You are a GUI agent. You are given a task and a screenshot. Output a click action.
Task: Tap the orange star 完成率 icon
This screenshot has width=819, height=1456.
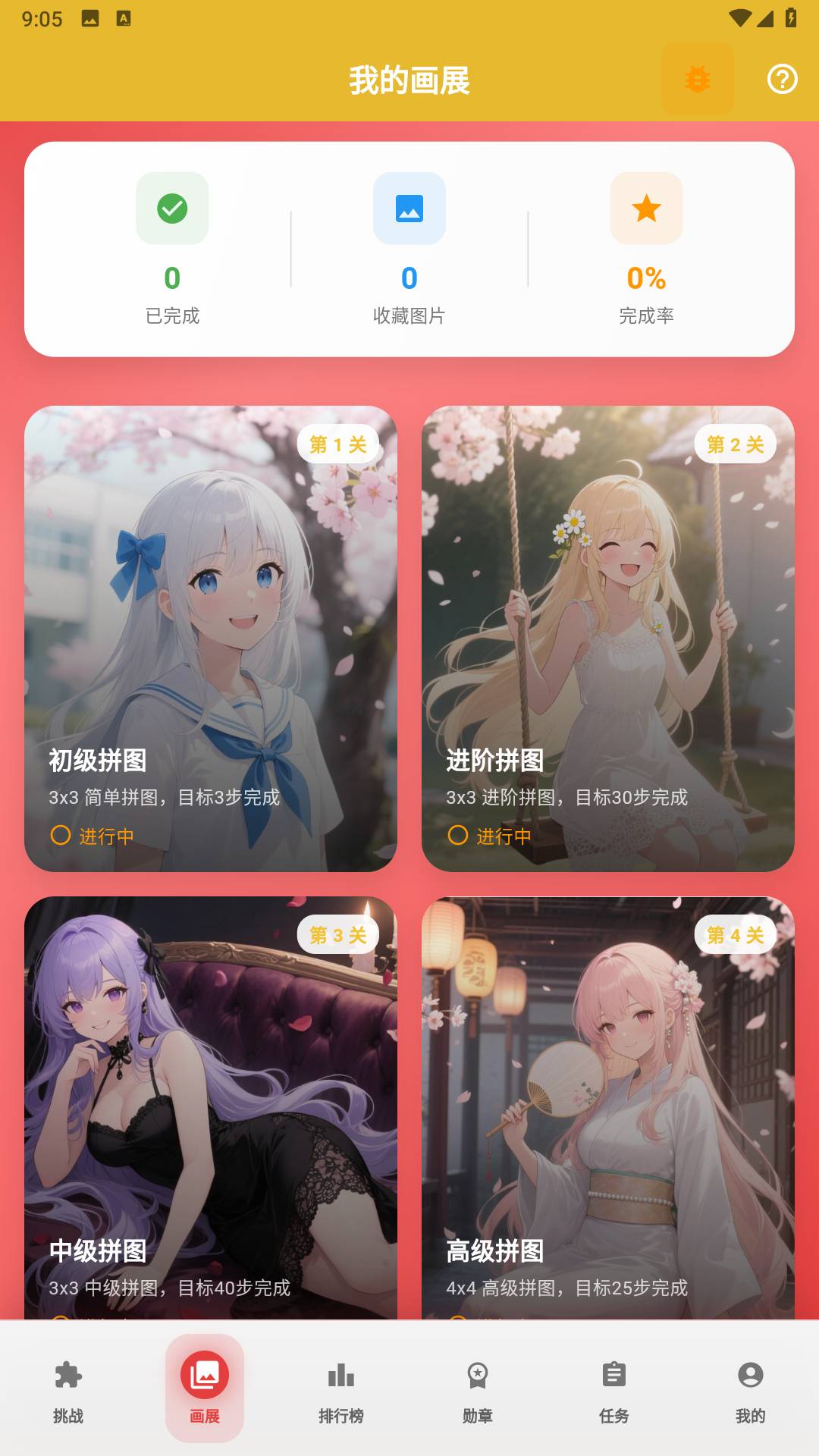[x=645, y=209]
